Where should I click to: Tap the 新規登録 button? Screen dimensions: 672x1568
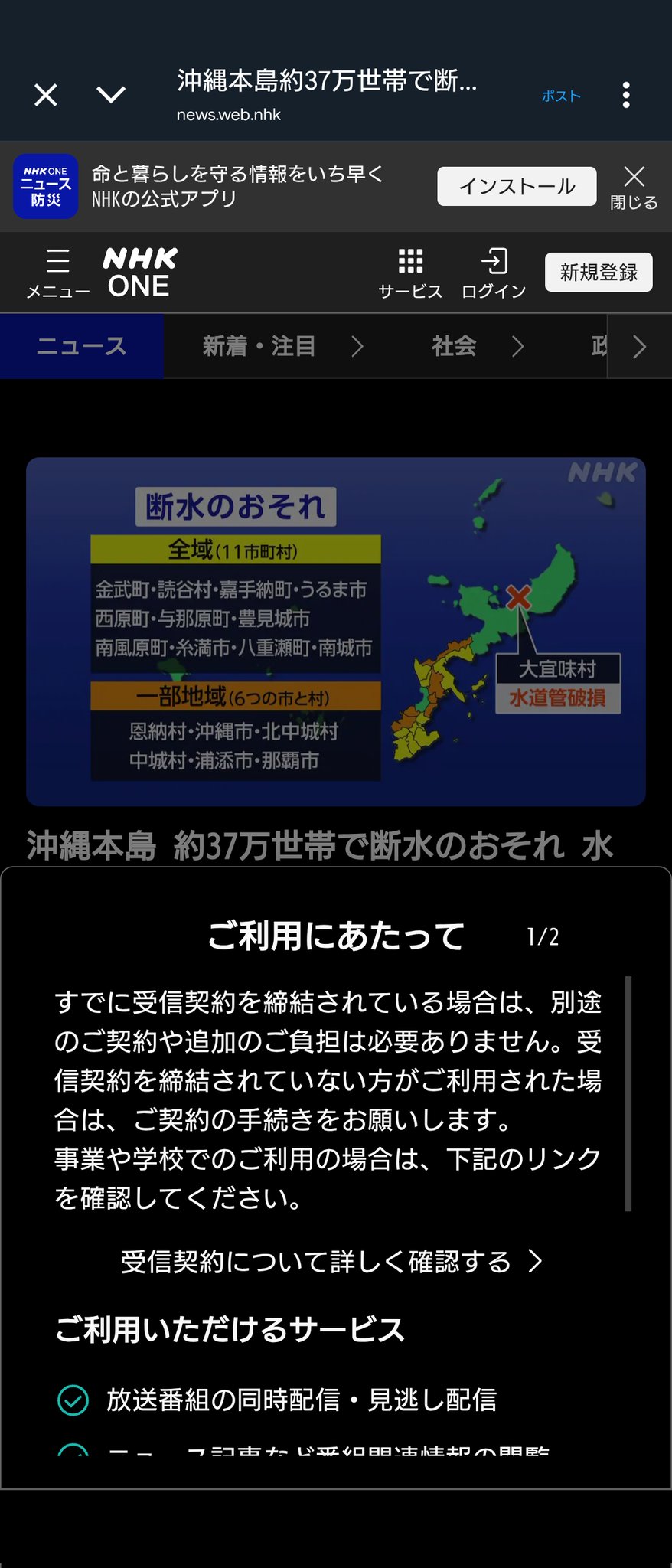point(599,273)
